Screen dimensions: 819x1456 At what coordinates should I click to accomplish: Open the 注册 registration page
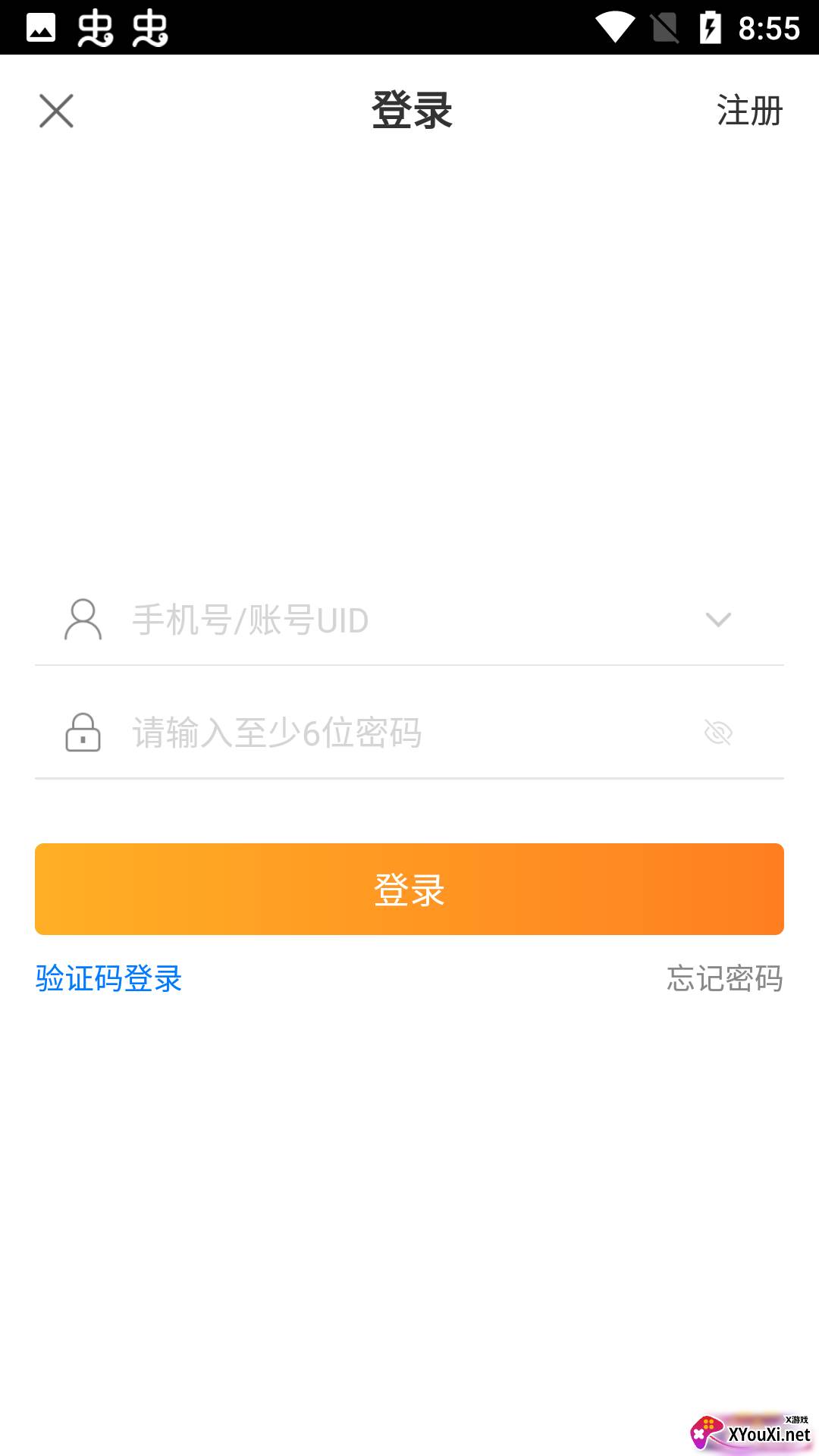click(749, 111)
